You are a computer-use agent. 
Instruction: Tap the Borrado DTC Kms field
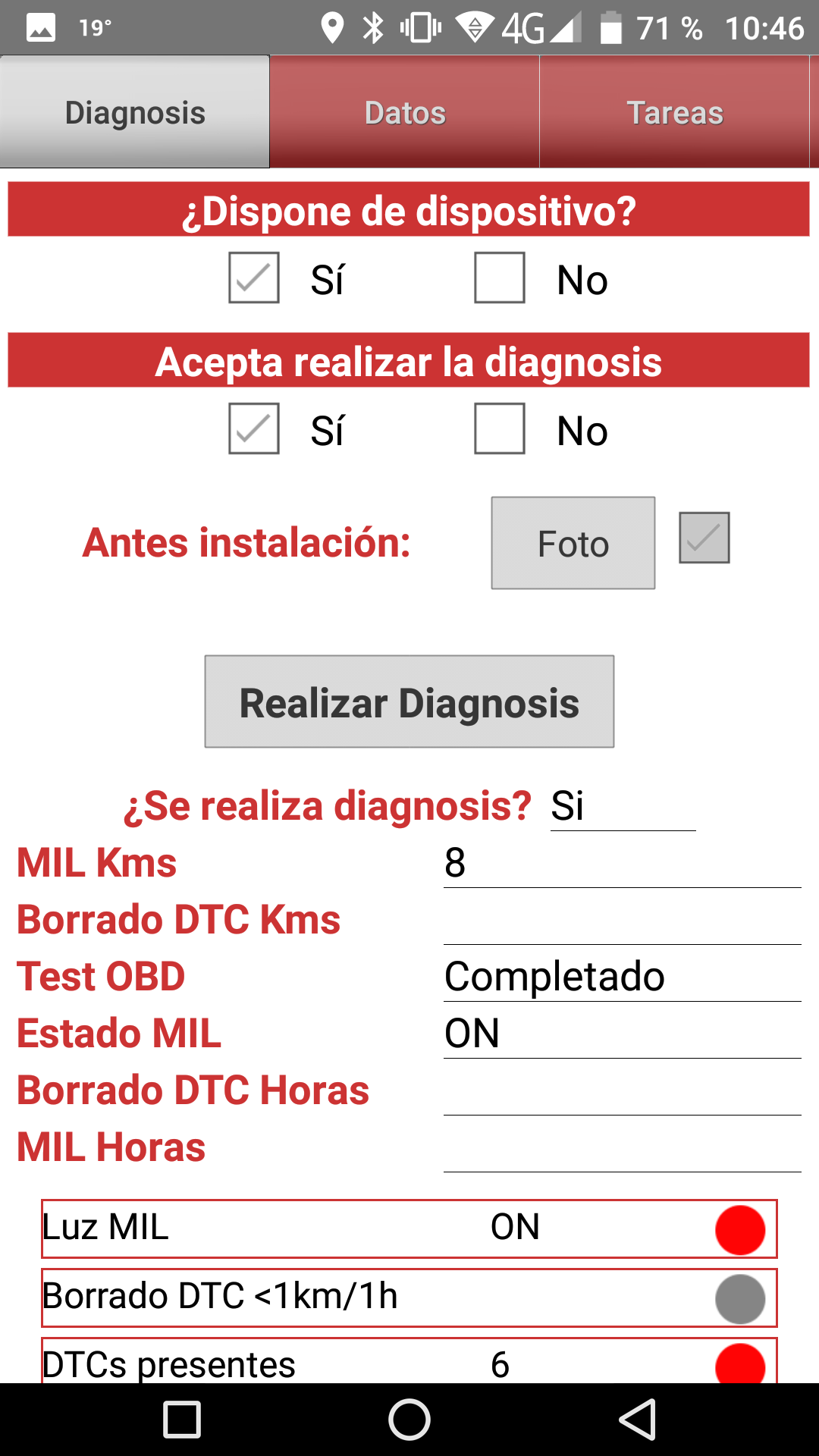point(623,919)
